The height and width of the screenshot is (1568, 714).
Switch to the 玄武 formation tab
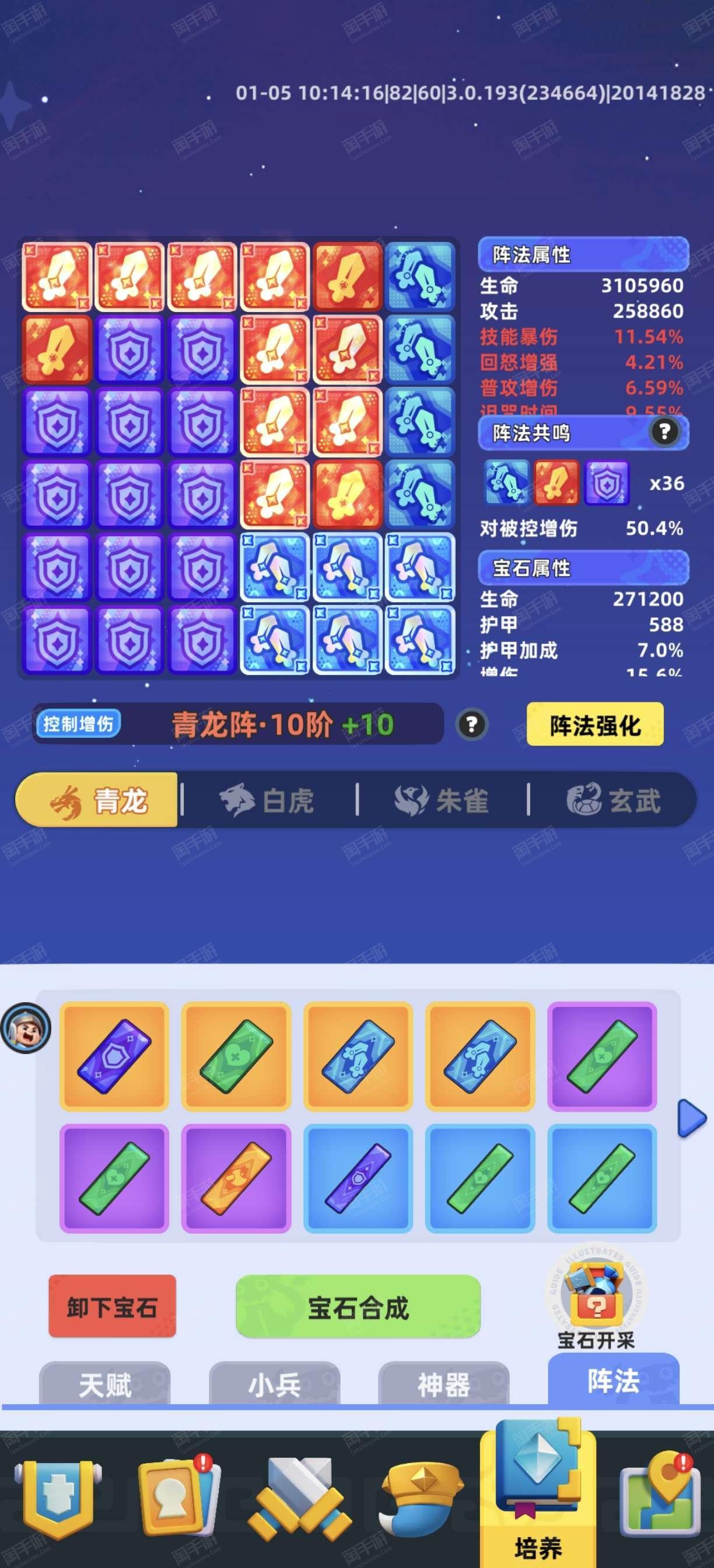613,800
